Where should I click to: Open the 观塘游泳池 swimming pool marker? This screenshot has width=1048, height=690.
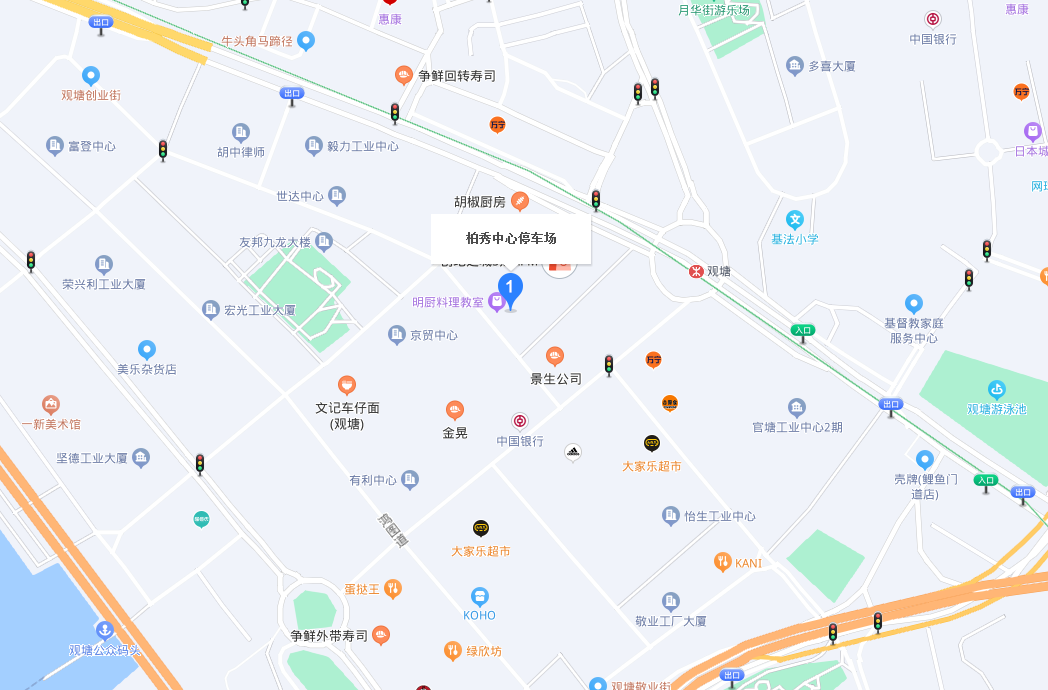pos(996,389)
